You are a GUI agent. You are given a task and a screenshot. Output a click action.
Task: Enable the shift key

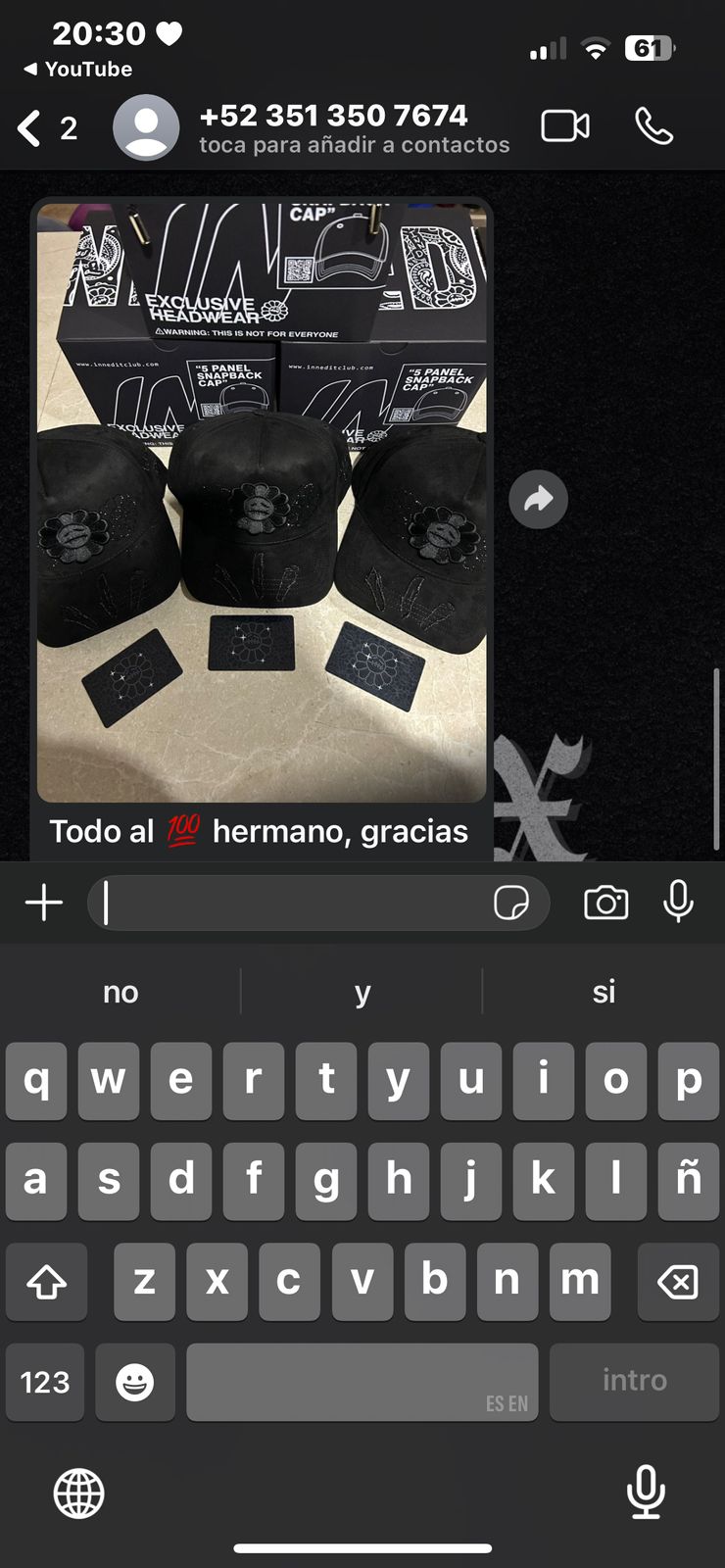point(46,1282)
